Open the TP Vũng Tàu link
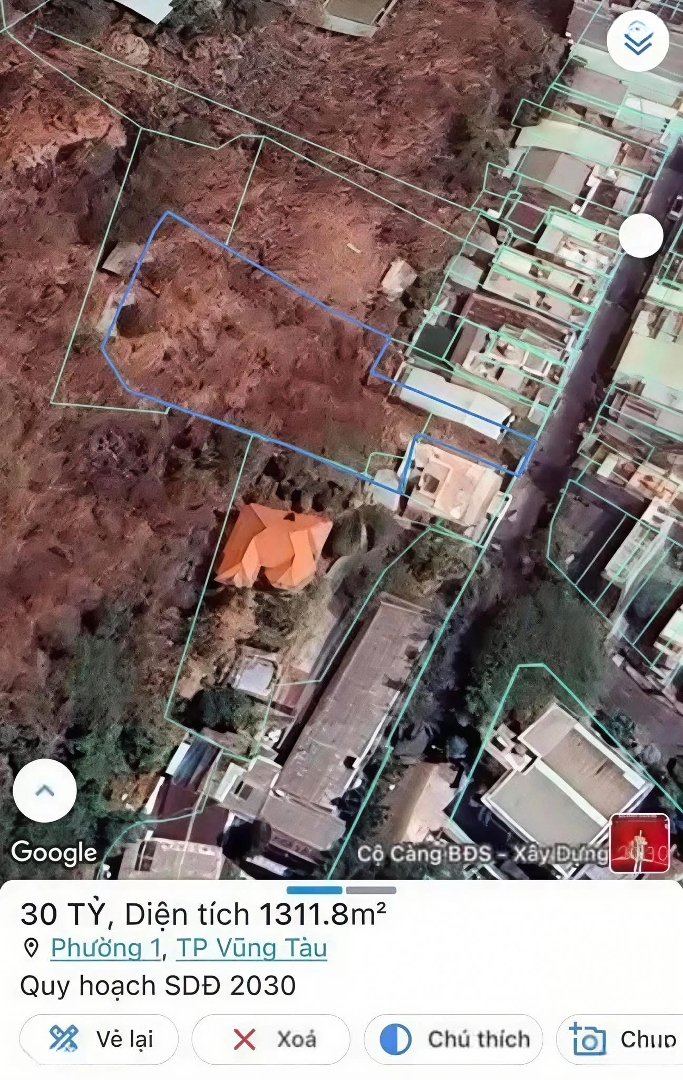The width and height of the screenshot is (683, 1080). pyautogui.click(x=251, y=948)
